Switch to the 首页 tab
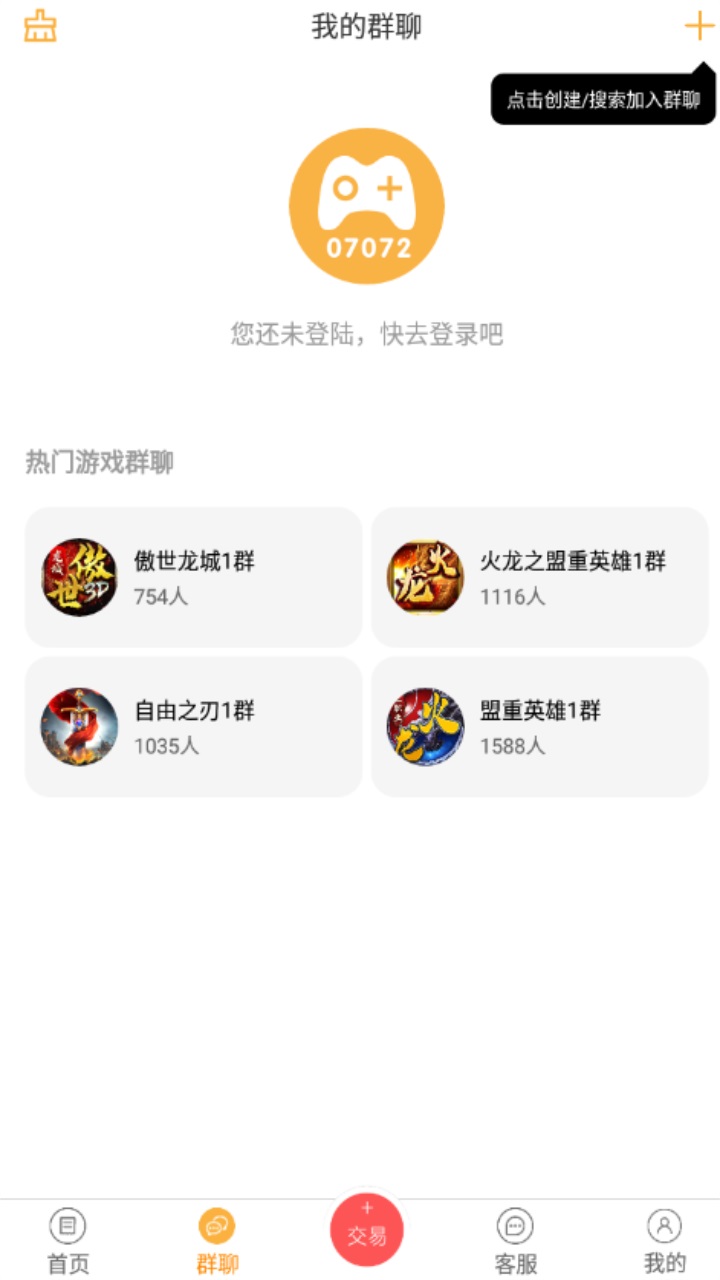Screen dimensions: 720x1280 [65, 1240]
